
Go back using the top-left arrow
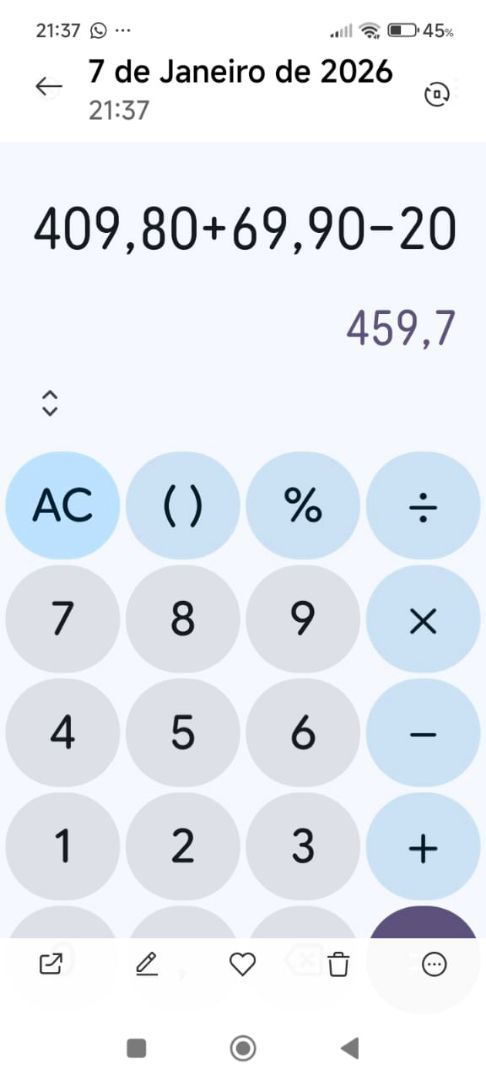49,87
